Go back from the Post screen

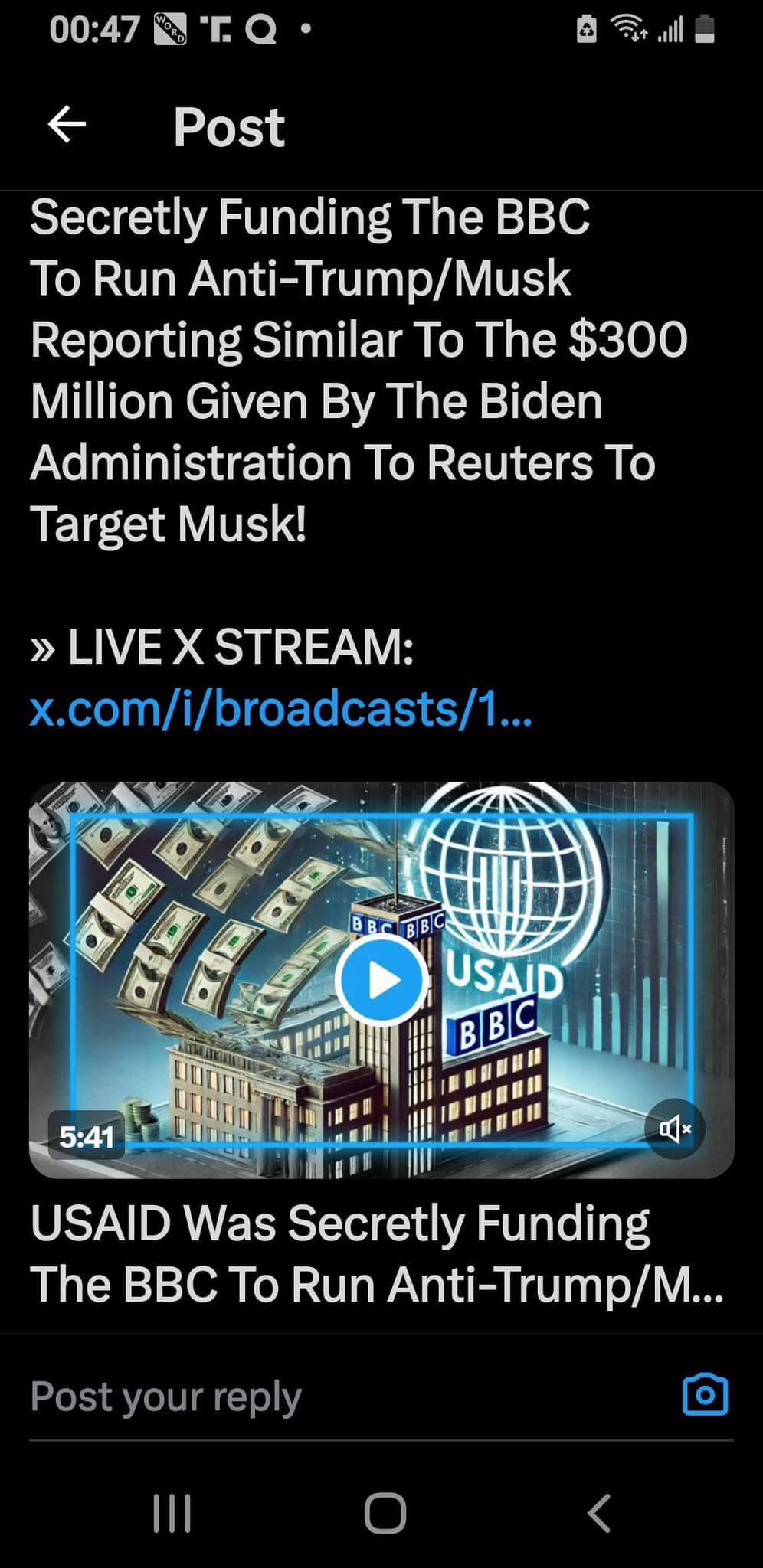[67, 126]
